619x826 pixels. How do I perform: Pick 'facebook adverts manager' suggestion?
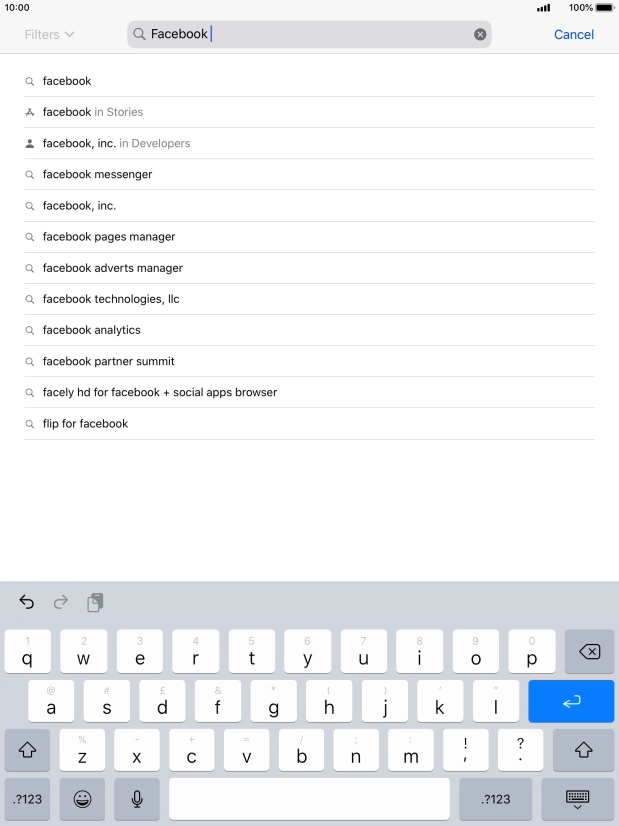click(x=112, y=268)
